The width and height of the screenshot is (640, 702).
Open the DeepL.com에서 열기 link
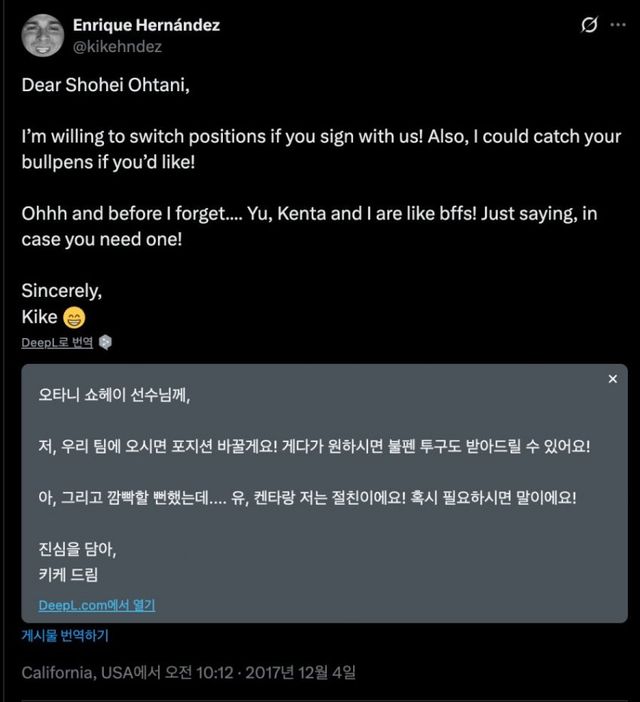click(x=97, y=605)
